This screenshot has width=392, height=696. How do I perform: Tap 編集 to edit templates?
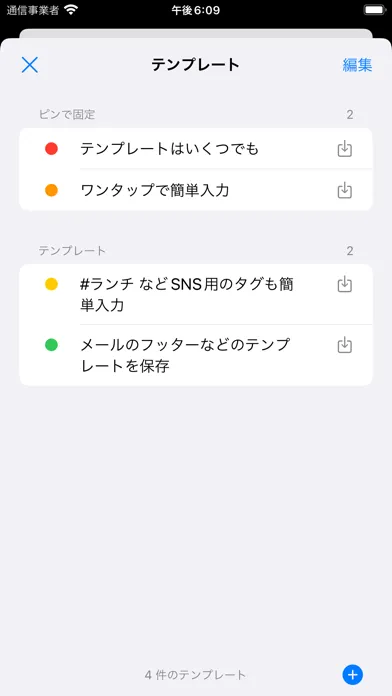[357, 65]
